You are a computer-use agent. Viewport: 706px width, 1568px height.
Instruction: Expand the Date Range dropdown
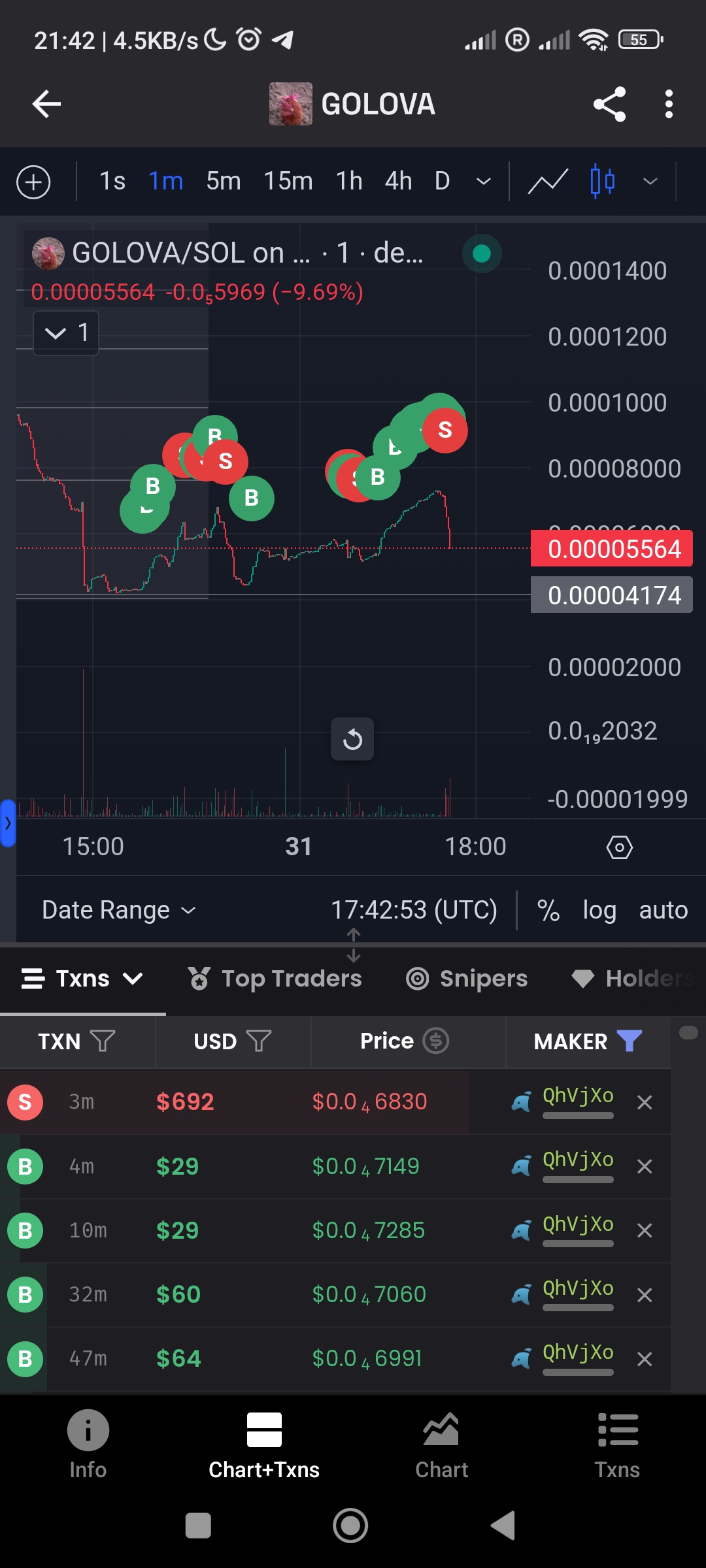pyautogui.click(x=119, y=910)
